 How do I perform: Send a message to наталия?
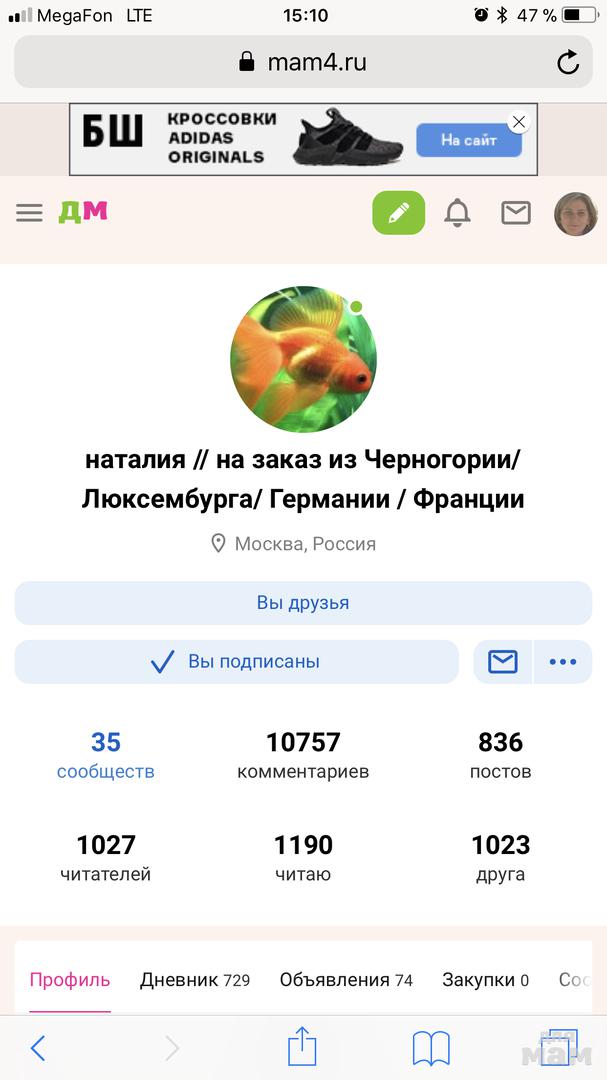(503, 662)
